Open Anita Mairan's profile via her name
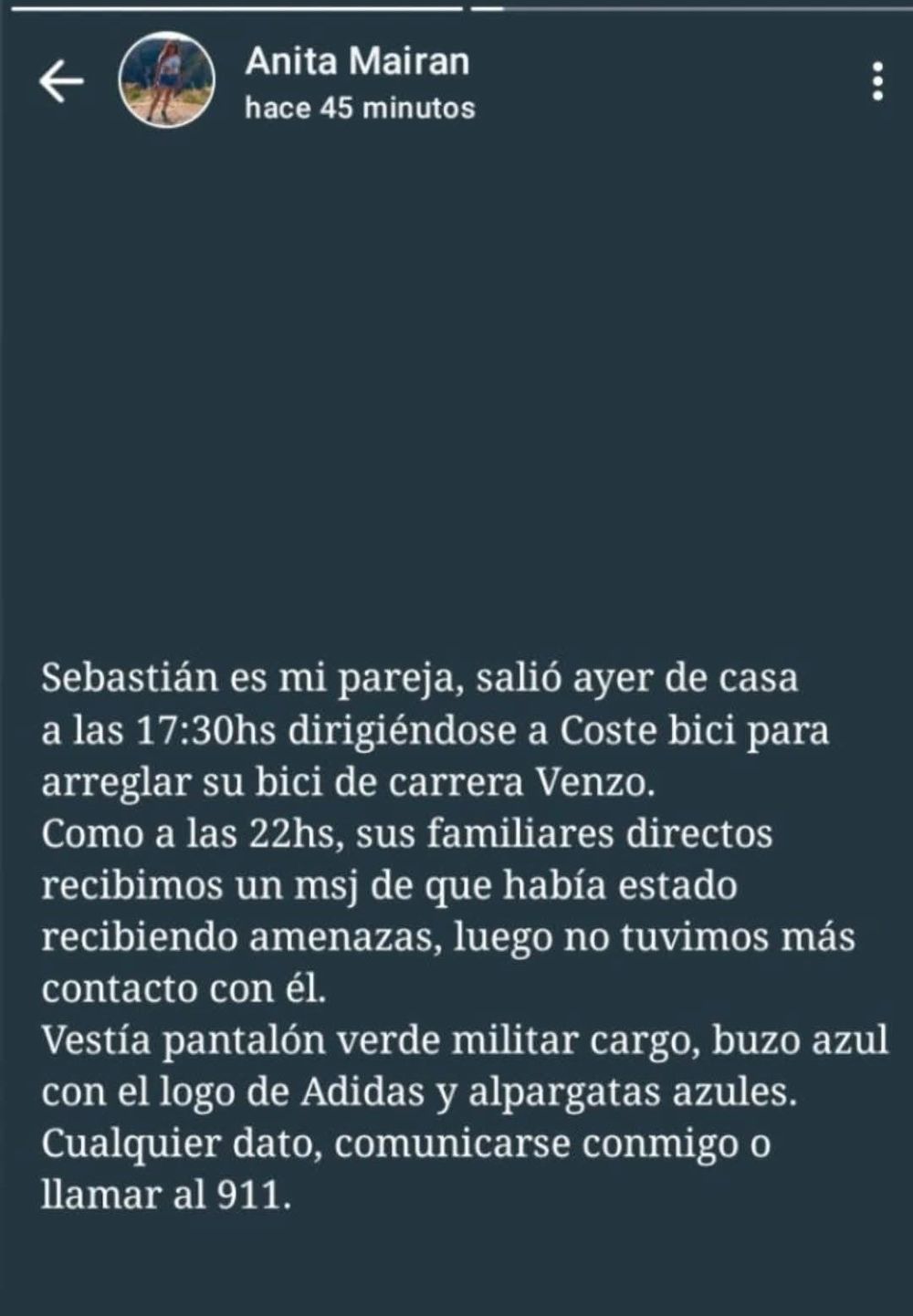Viewport: 913px width, 1316px height. (x=356, y=64)
